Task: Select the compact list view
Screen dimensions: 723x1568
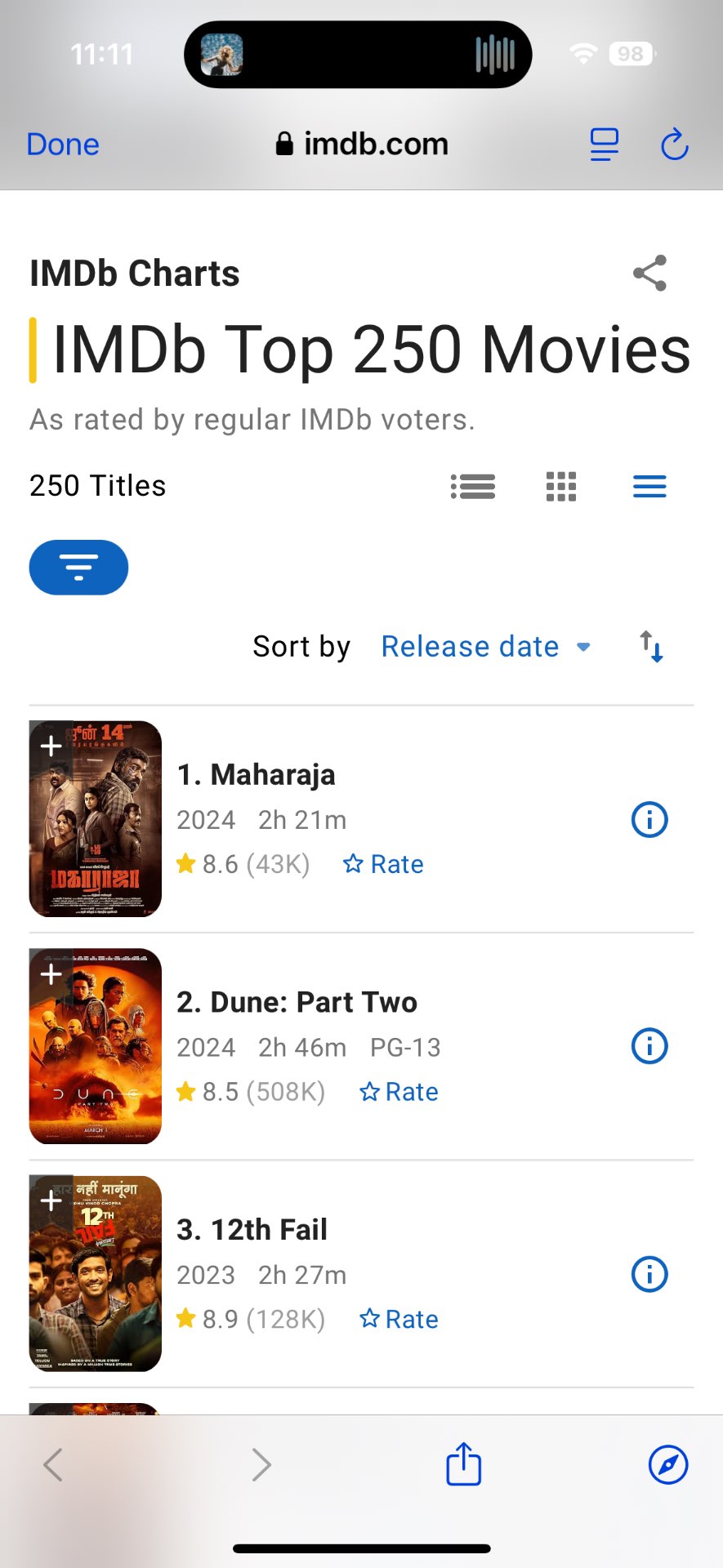Action: (649, 486)
